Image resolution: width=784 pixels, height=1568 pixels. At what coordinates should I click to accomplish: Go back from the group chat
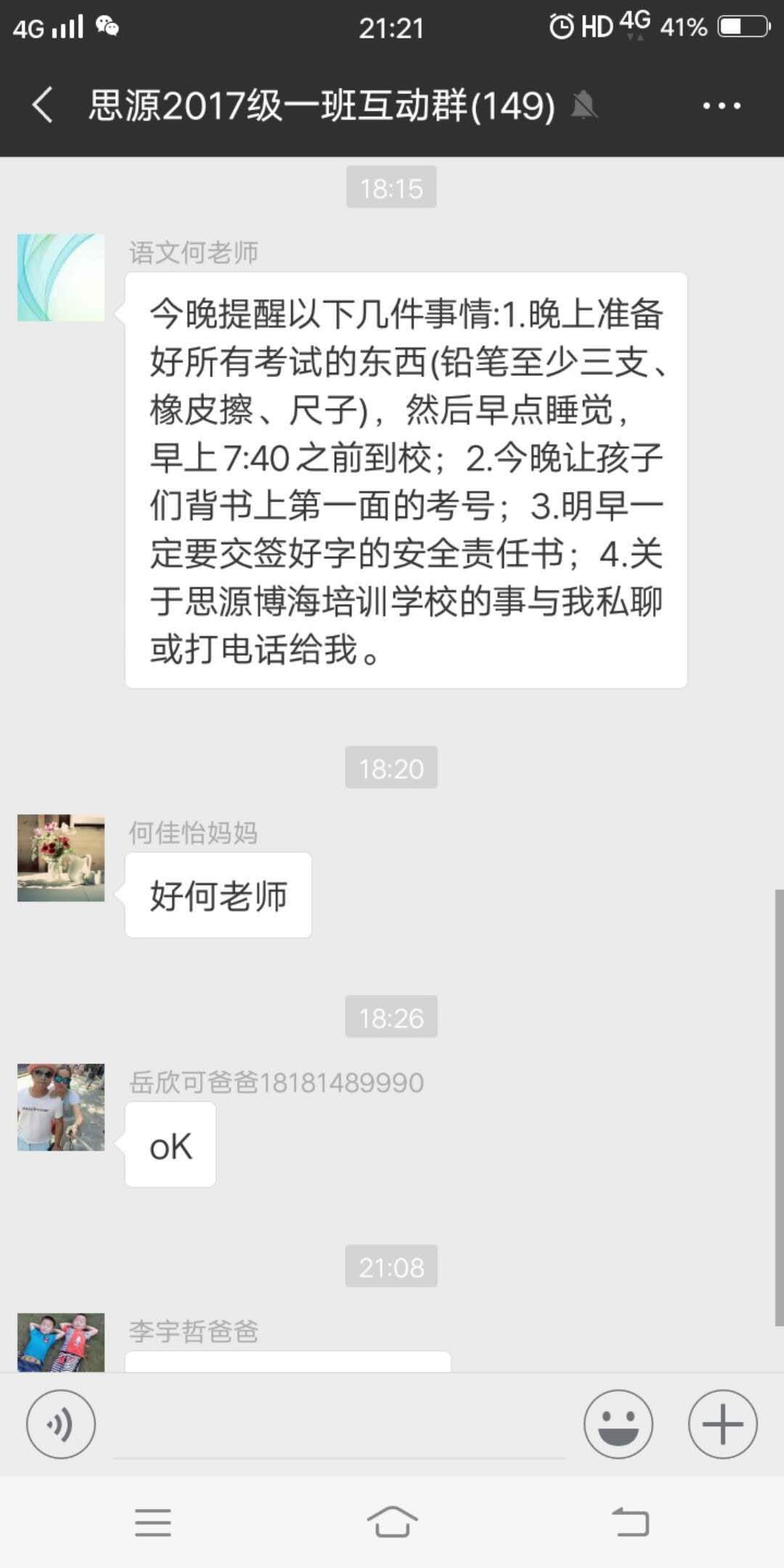point(42,105)
